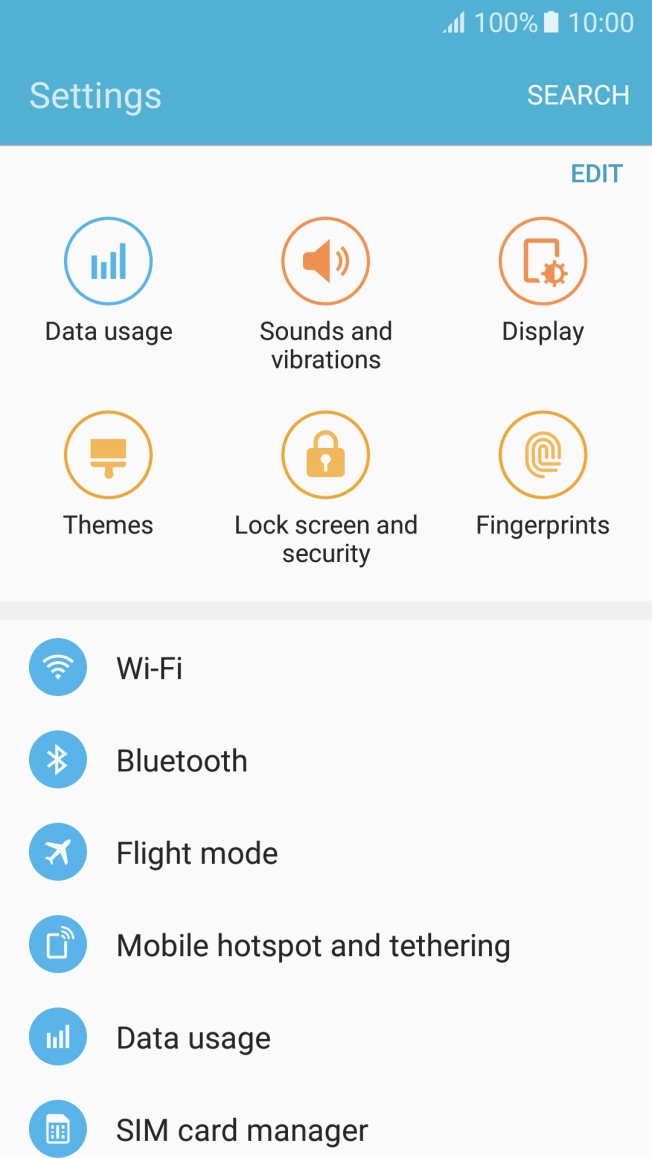652x1159 pixels.
Task: Open the Data usage quick shortcut icon
Action: 108,262
